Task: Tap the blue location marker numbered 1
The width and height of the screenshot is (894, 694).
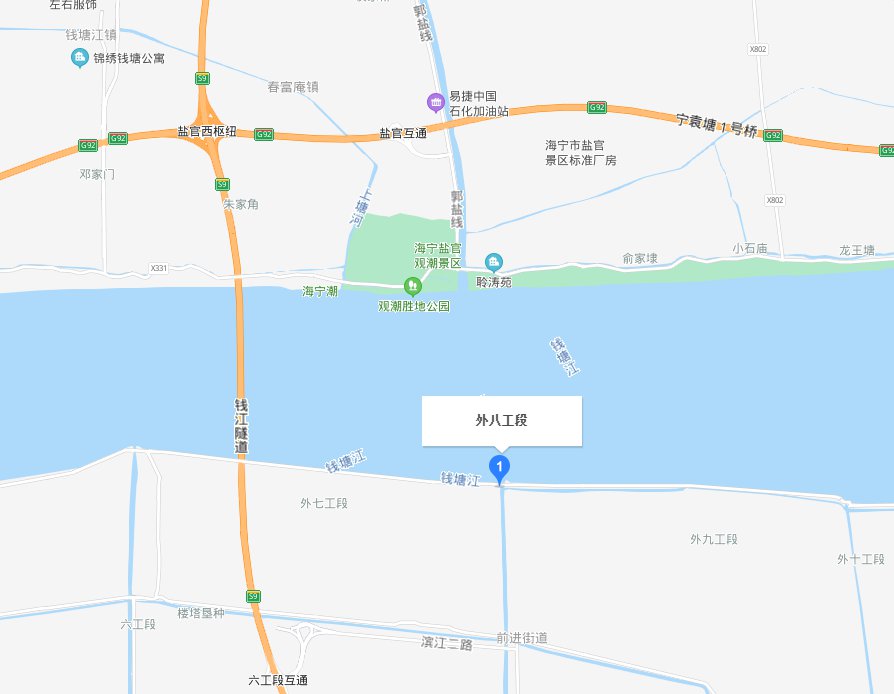Action: tap(500, 466)
